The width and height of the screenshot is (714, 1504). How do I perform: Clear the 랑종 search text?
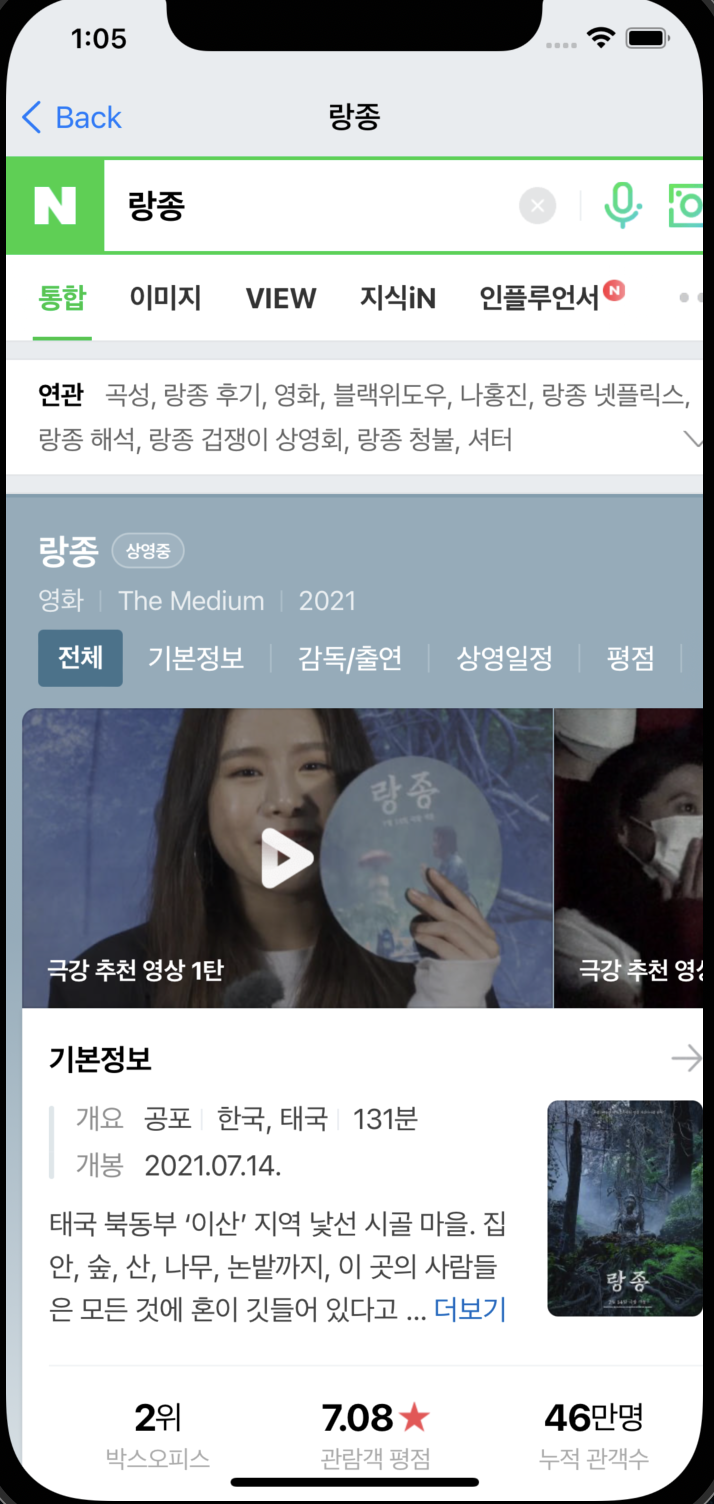537,206
